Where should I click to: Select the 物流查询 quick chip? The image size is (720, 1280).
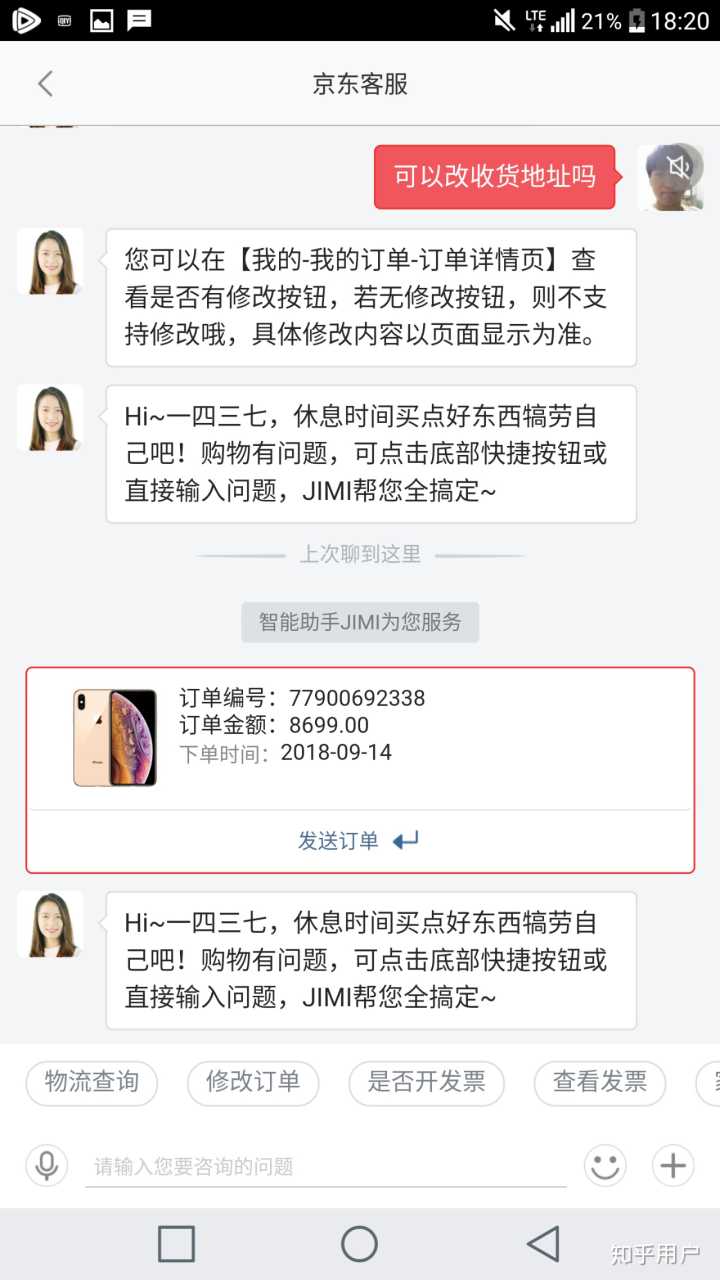pyautogui.click(x=92, y=1082)
